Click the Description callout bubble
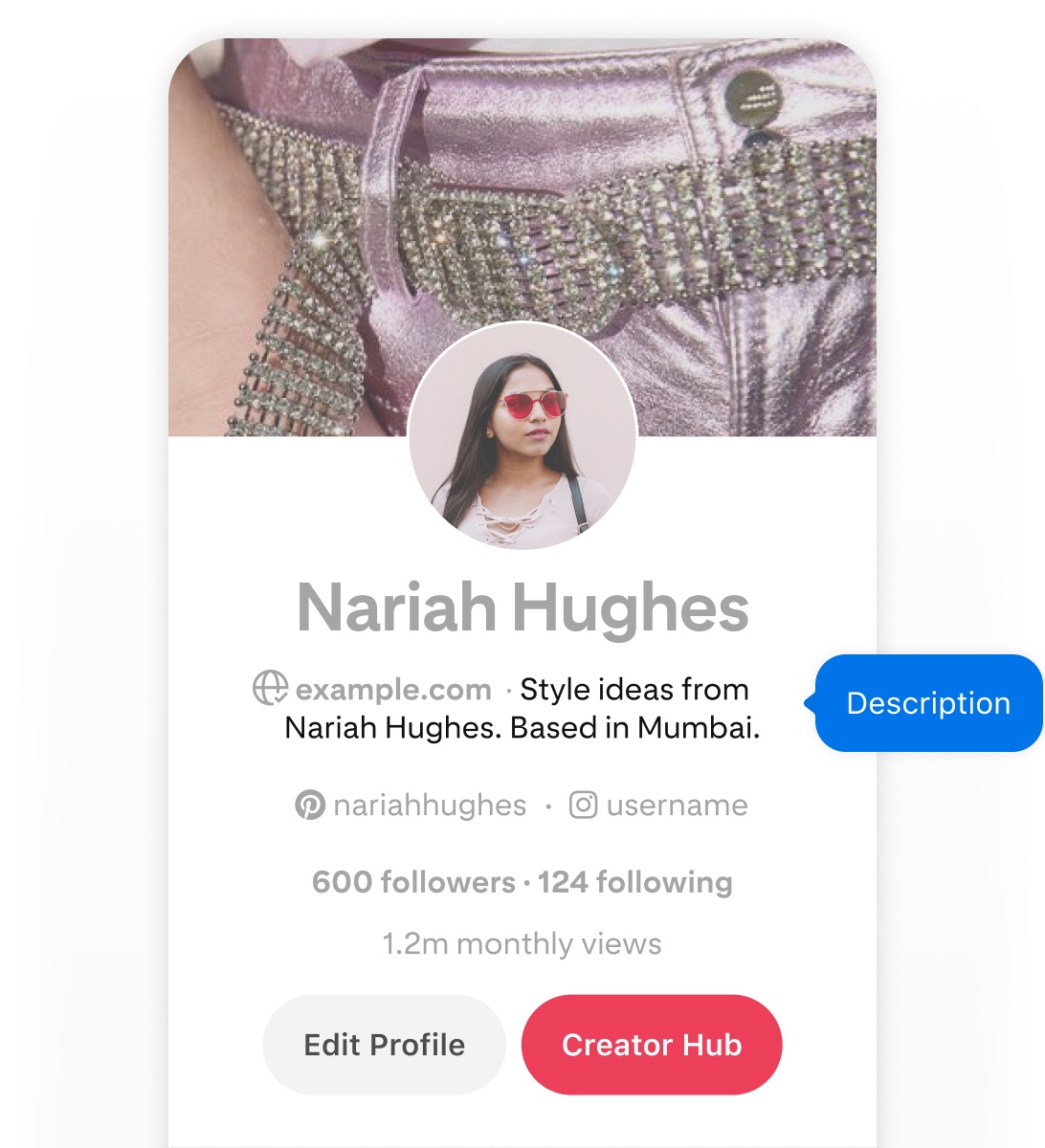 926,703
